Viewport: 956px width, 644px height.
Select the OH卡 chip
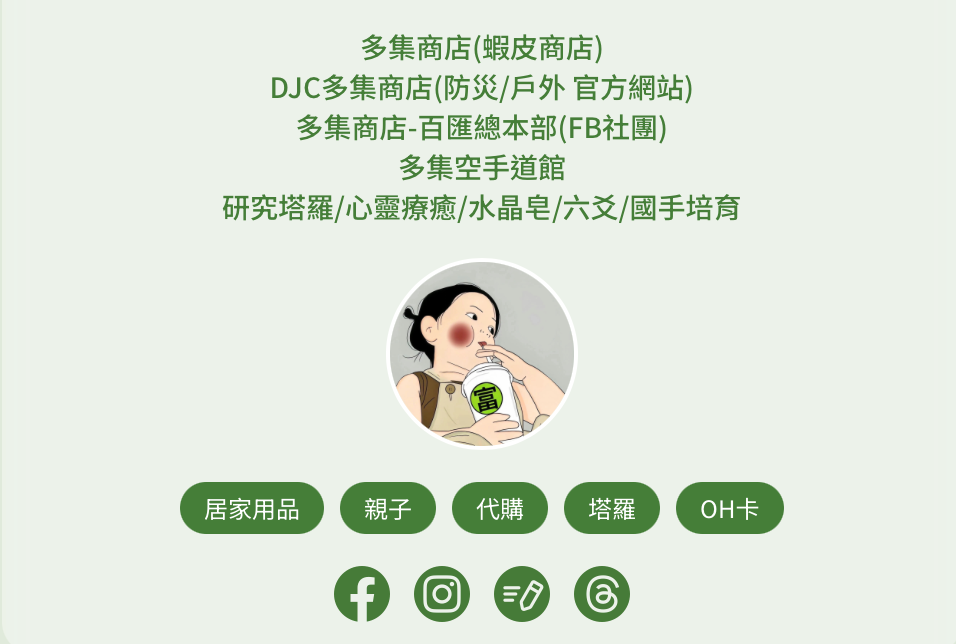click(729, 508)
